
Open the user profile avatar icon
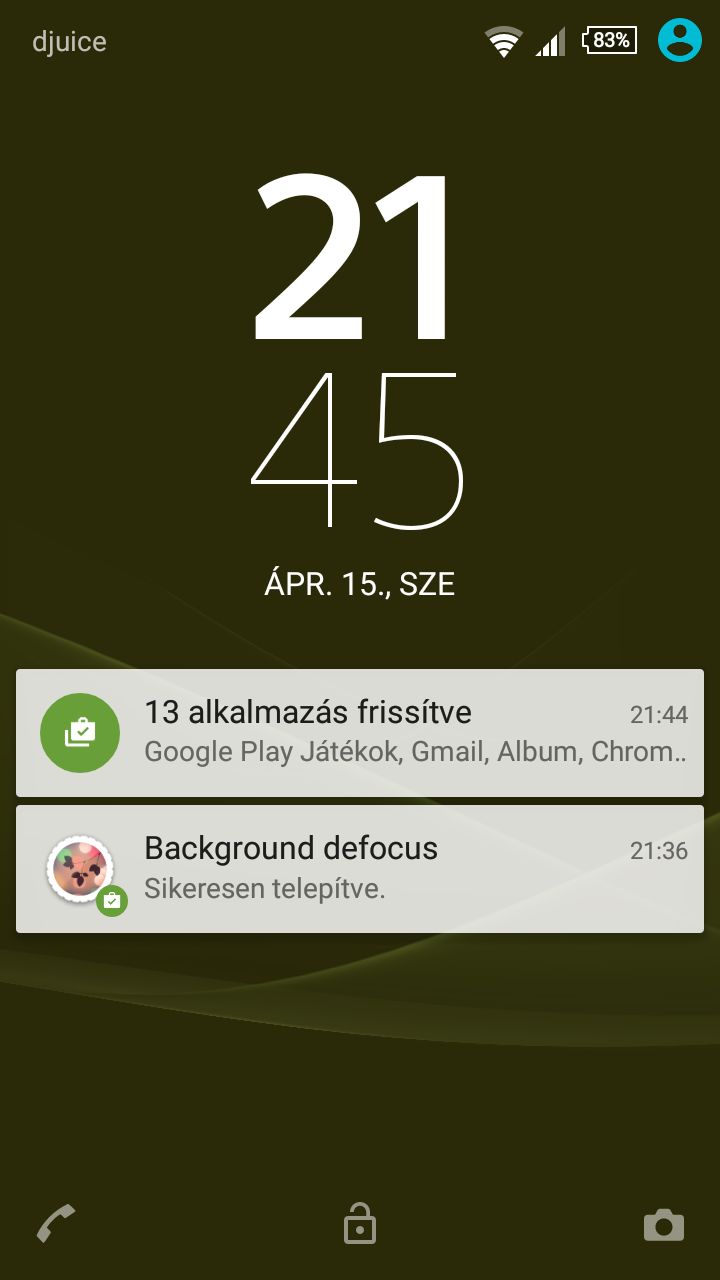680,40
